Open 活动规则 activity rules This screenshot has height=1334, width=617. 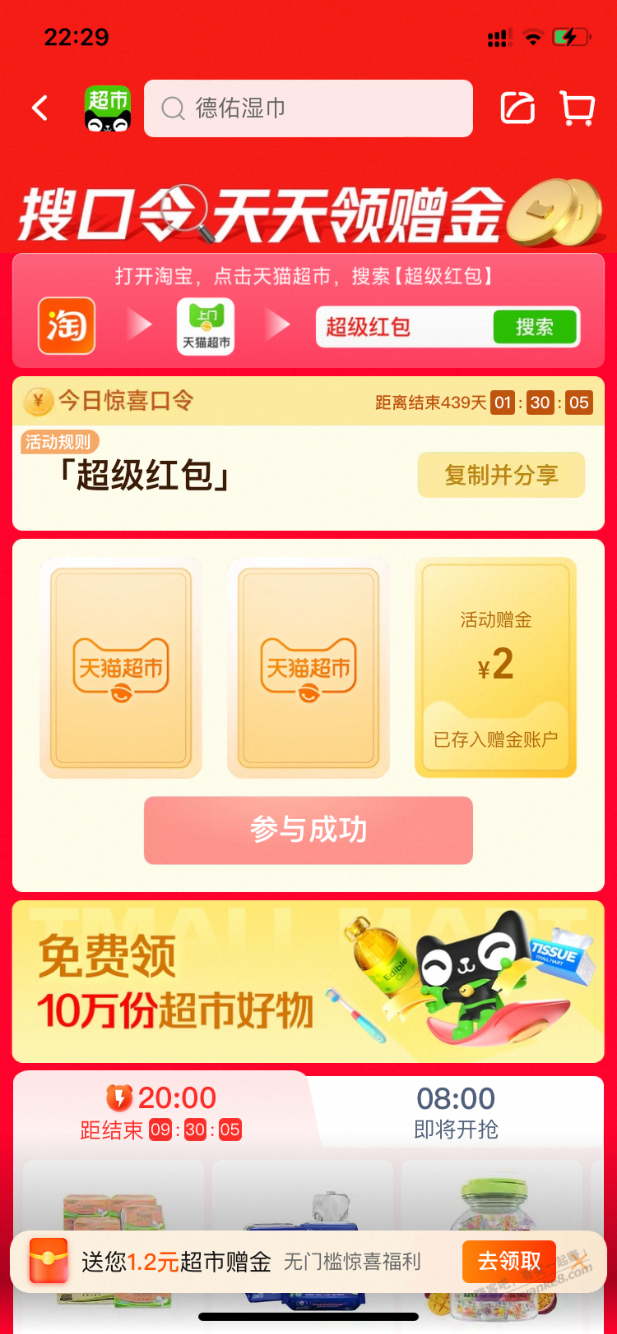[x=60, y=442]
